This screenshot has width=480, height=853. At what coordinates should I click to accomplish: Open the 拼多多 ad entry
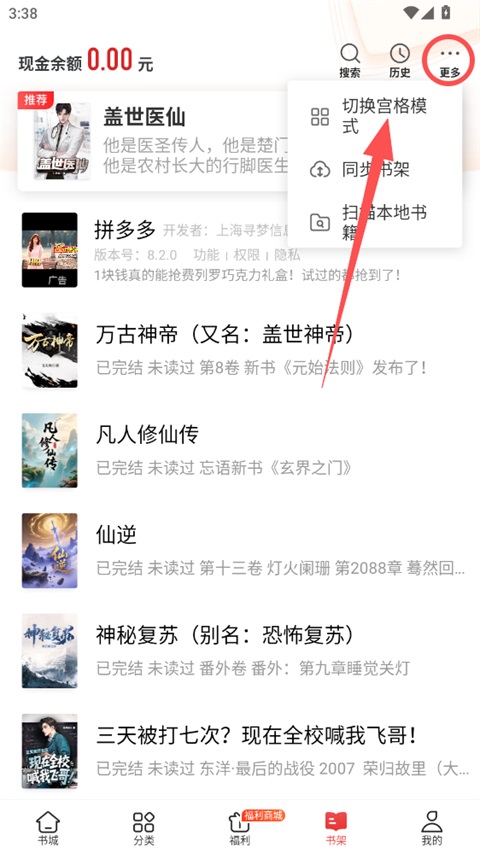tap(240, 250)
